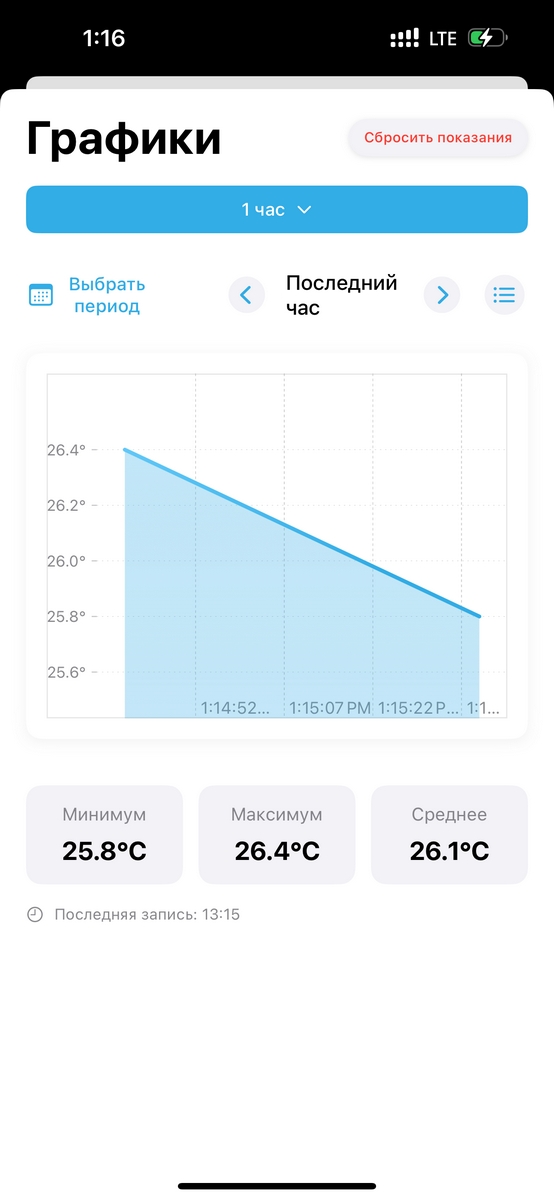Tap the red Сбросить показания button

coord(437,138)
